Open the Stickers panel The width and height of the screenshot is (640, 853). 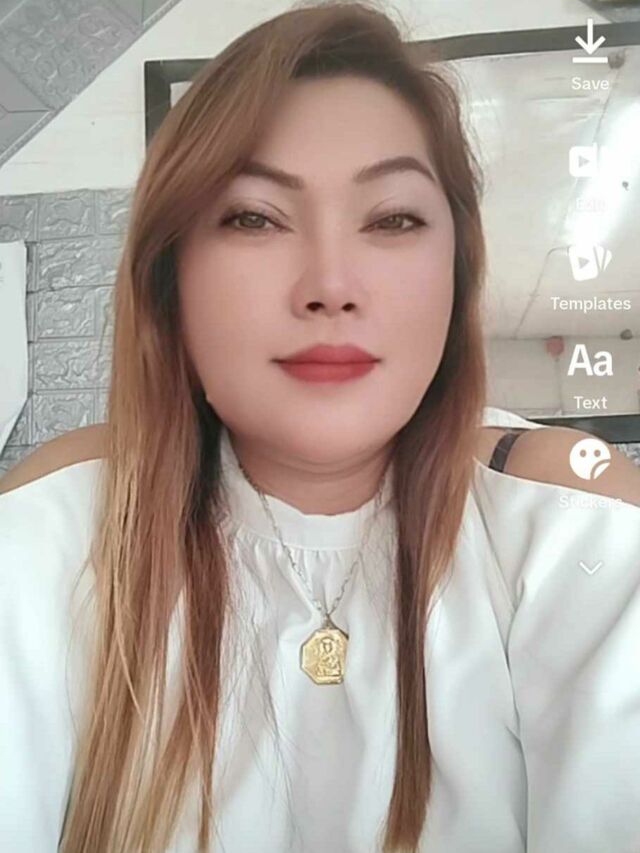pyautogui.click(x=590, y=460)
